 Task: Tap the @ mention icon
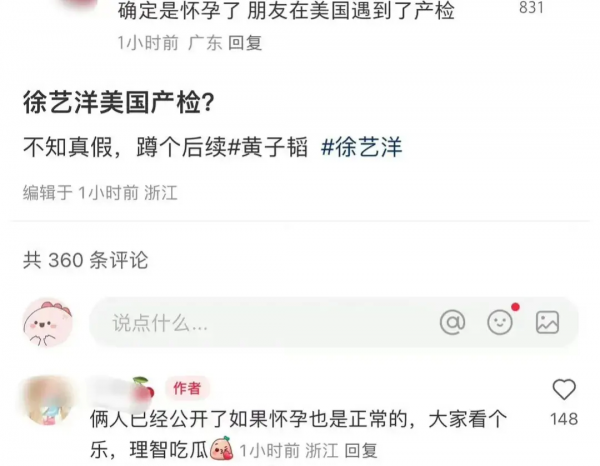[452, 322]
